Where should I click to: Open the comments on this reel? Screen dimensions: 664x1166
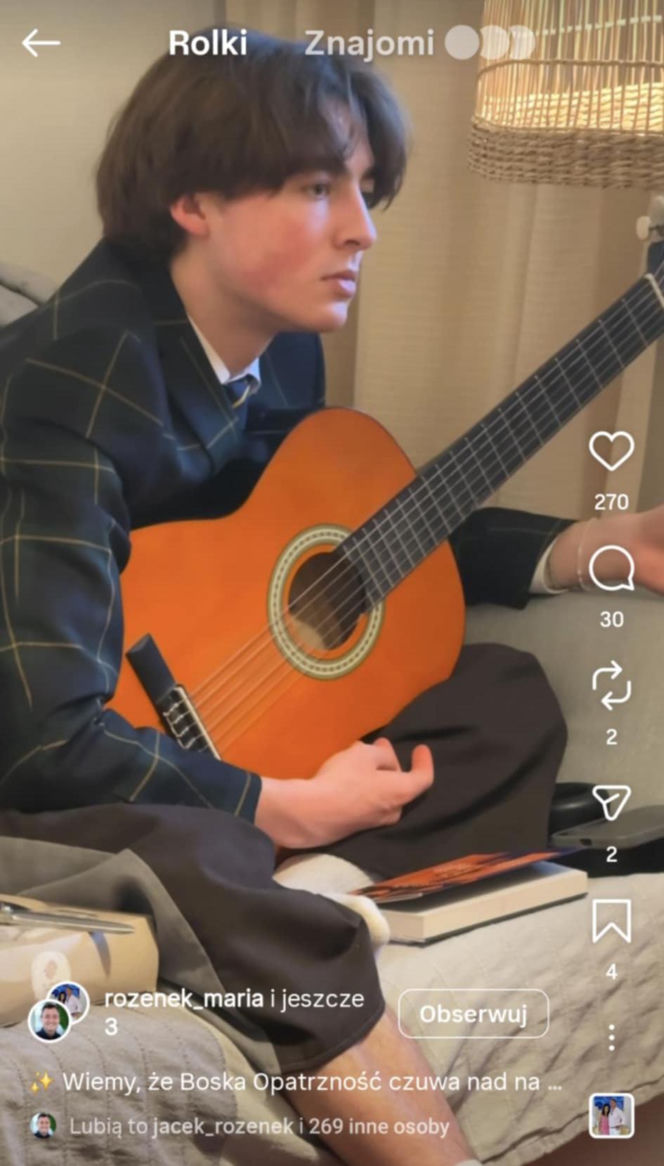pos(611,570)
